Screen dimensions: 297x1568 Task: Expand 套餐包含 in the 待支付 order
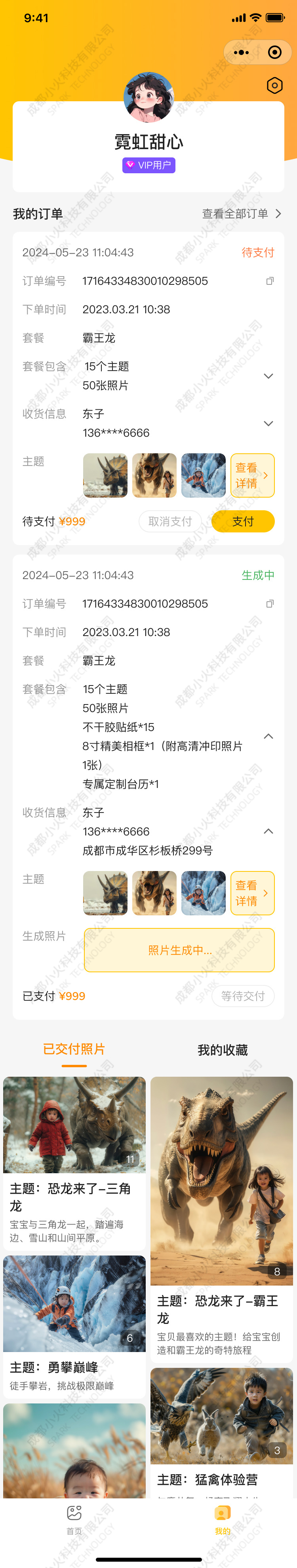click(x=268, y=376)
